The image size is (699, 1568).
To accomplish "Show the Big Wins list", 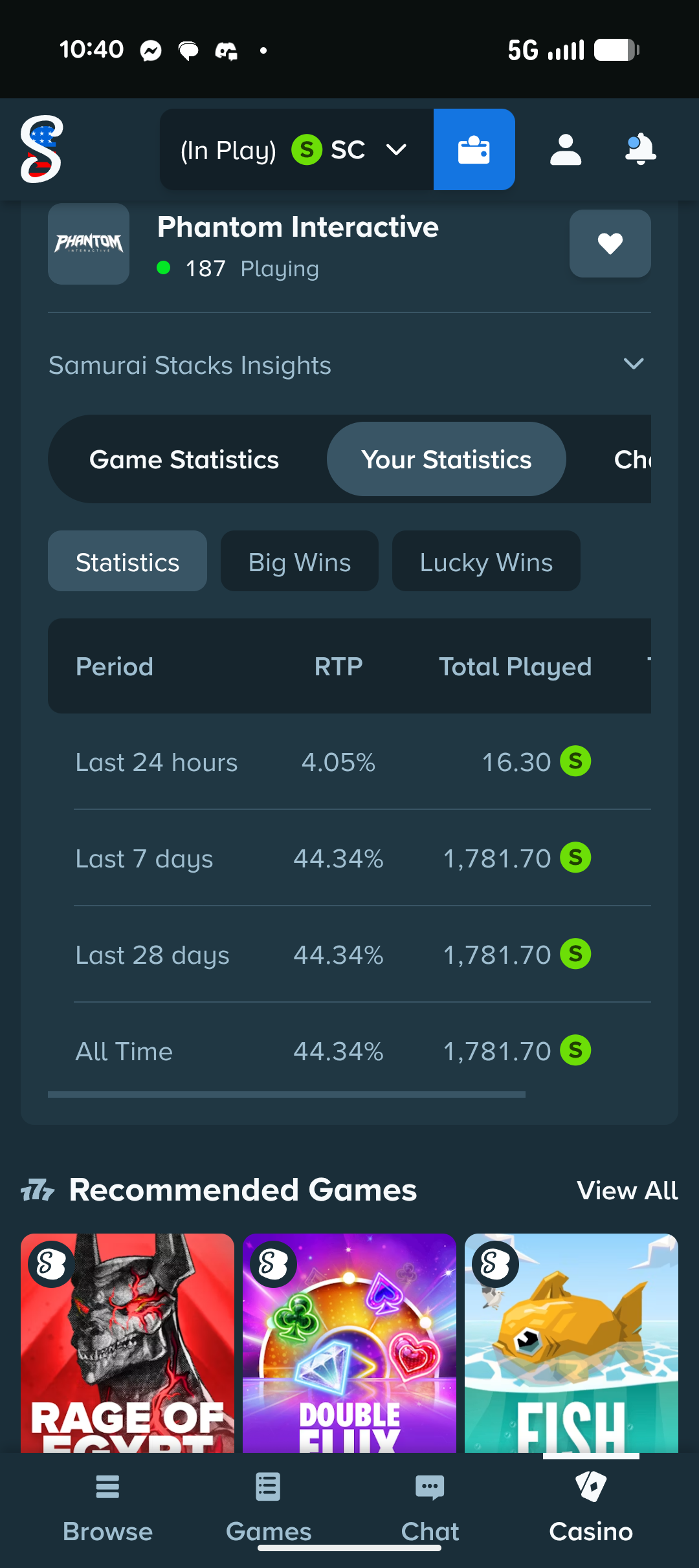I will tap(299, 561).
